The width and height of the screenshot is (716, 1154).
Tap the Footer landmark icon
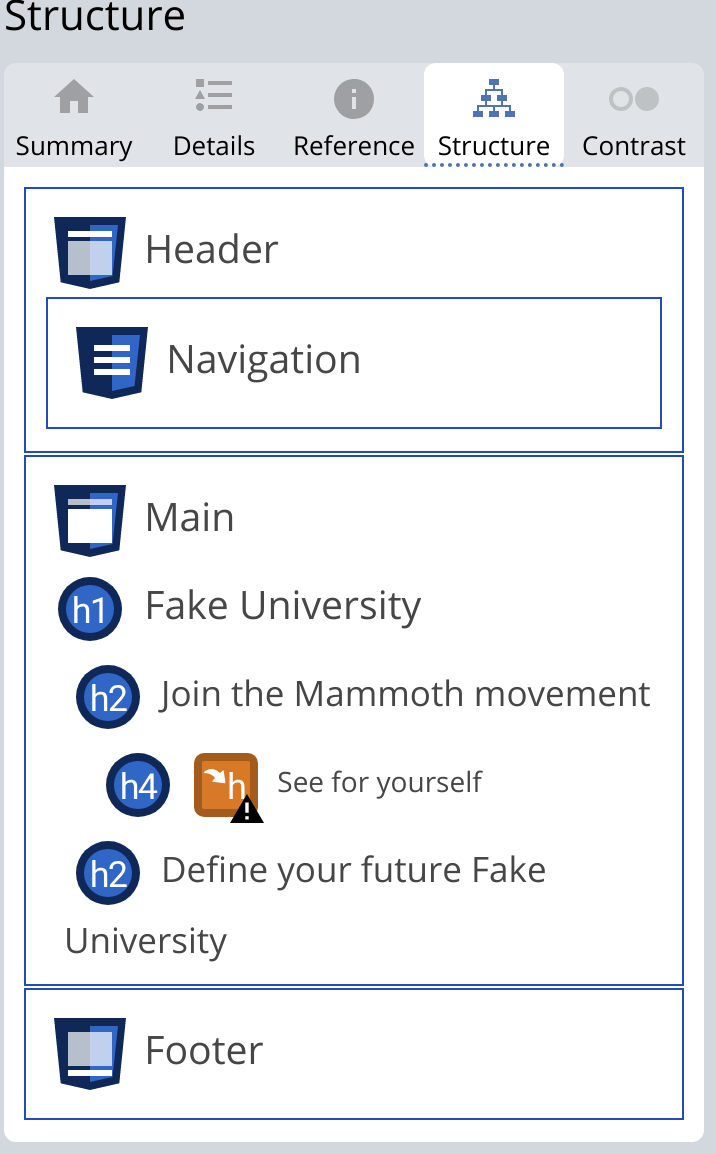90,1053
